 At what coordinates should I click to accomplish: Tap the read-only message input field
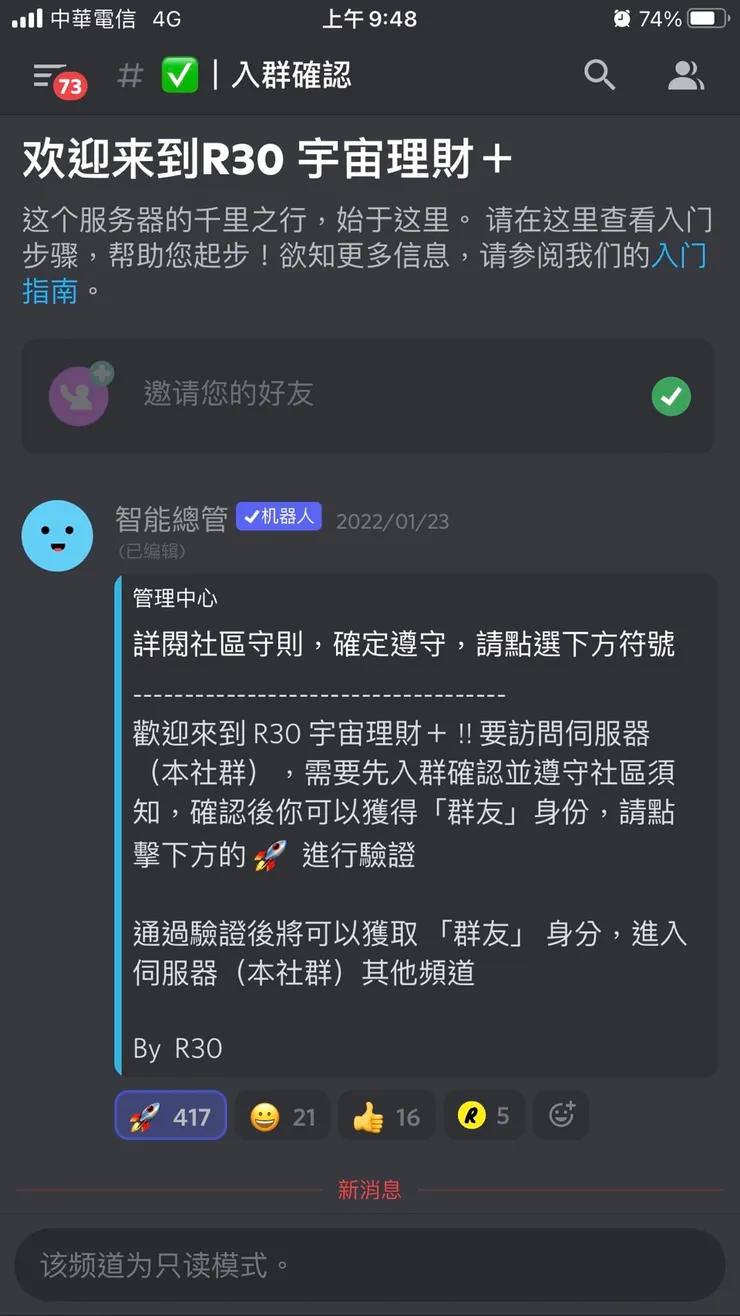370,1265
